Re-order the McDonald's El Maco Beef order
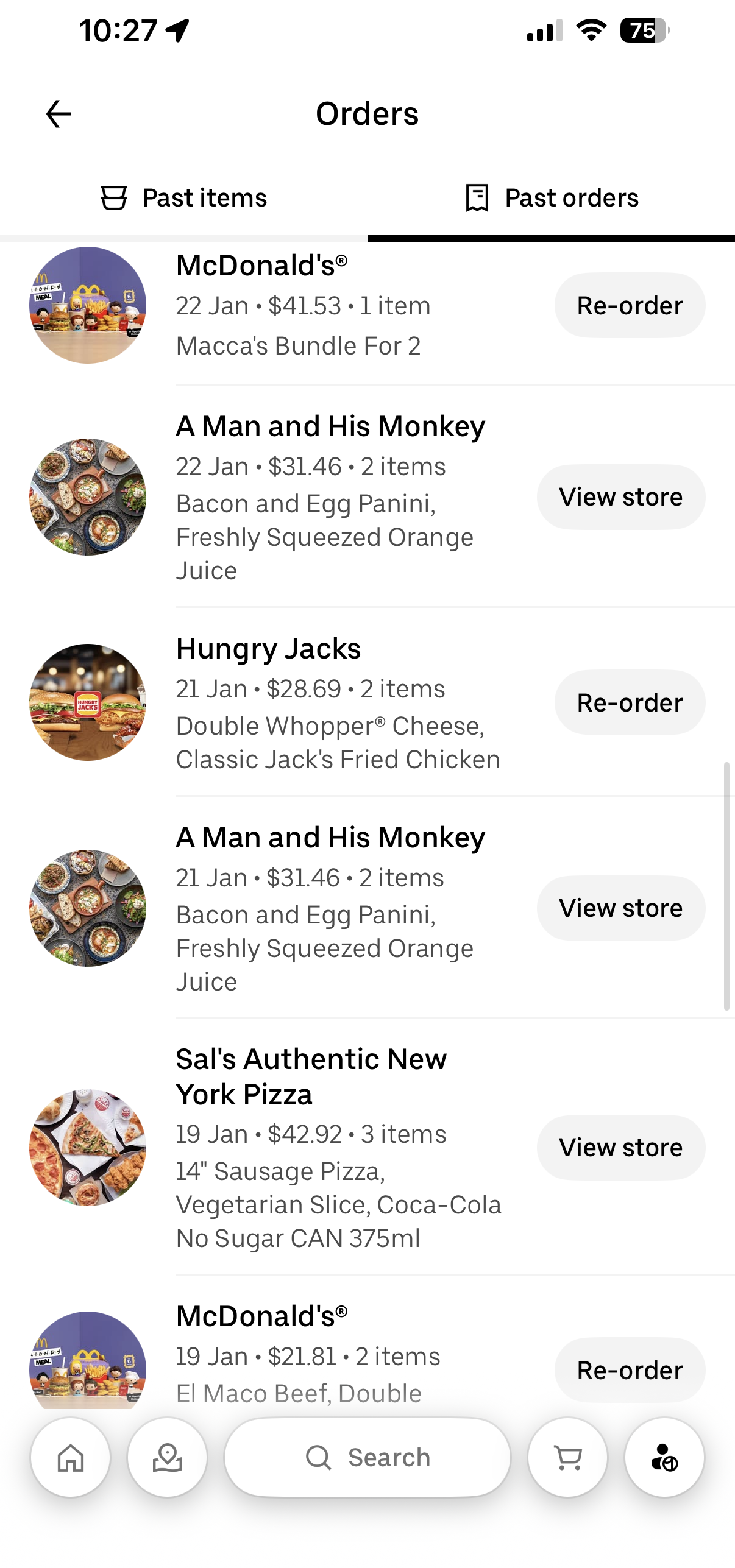The image size is (735, 1568). point(630,1370)
